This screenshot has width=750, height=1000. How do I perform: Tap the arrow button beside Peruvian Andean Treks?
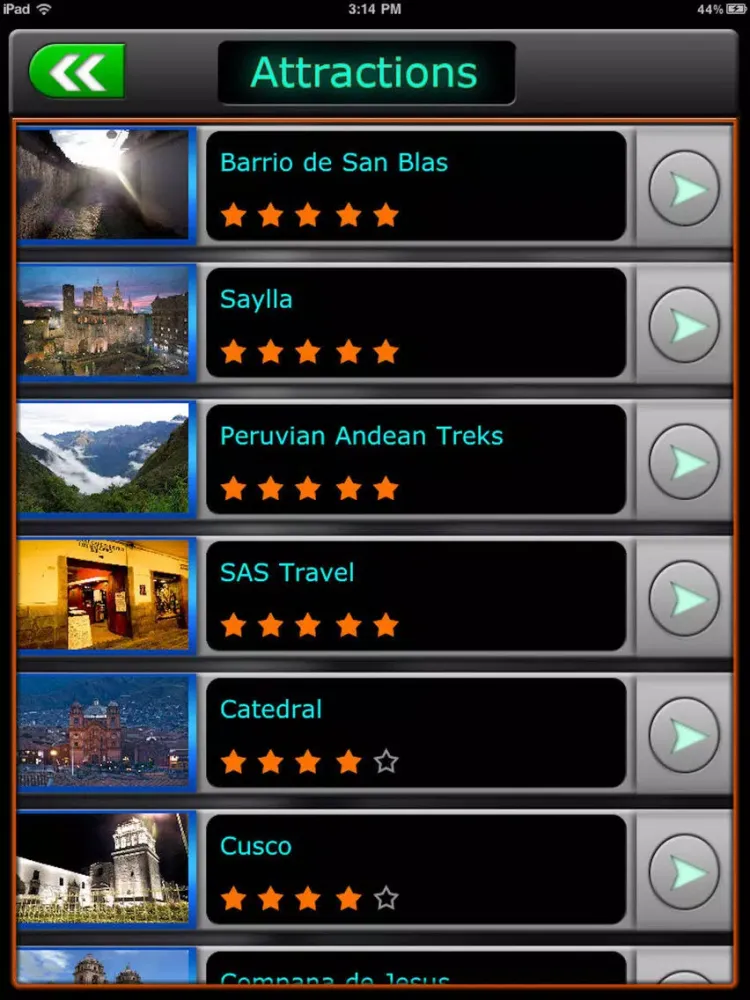(x=684, y=461)
